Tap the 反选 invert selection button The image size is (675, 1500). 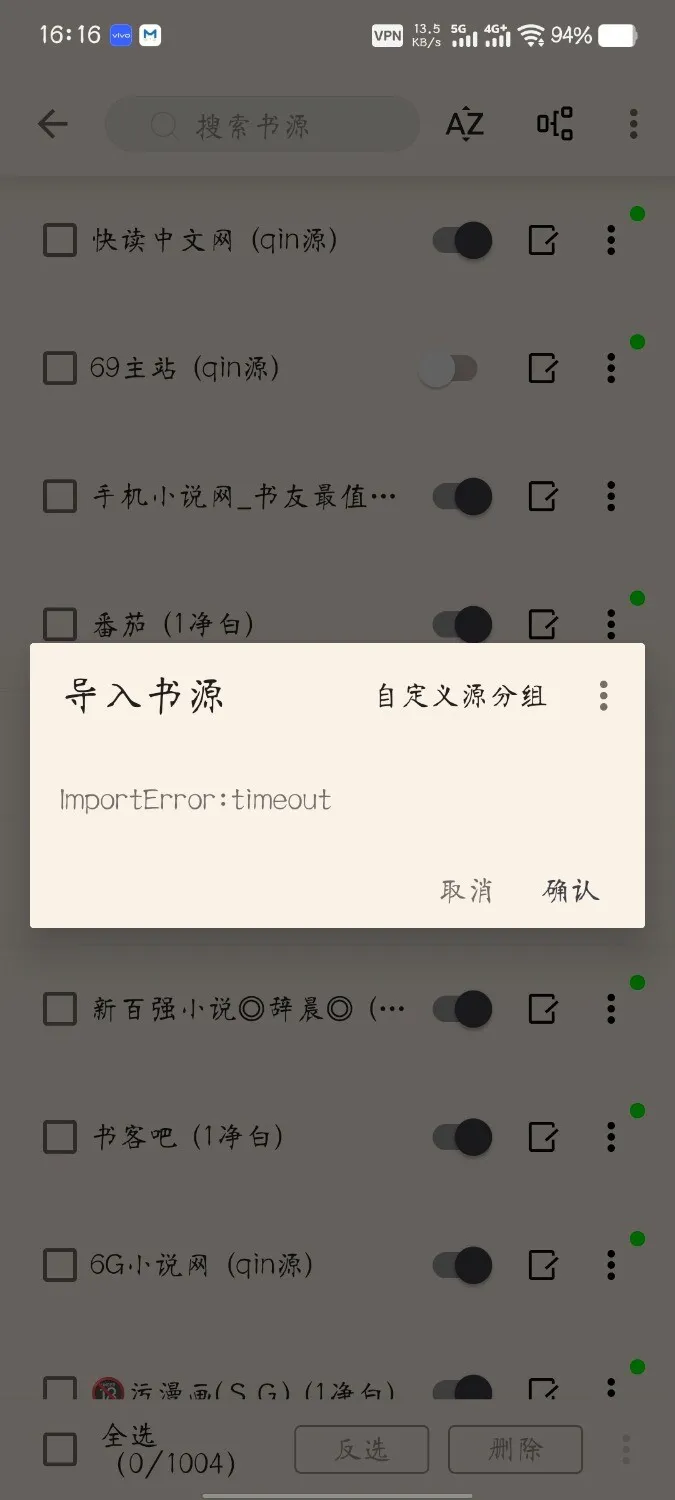click(x=361, y=1449)
